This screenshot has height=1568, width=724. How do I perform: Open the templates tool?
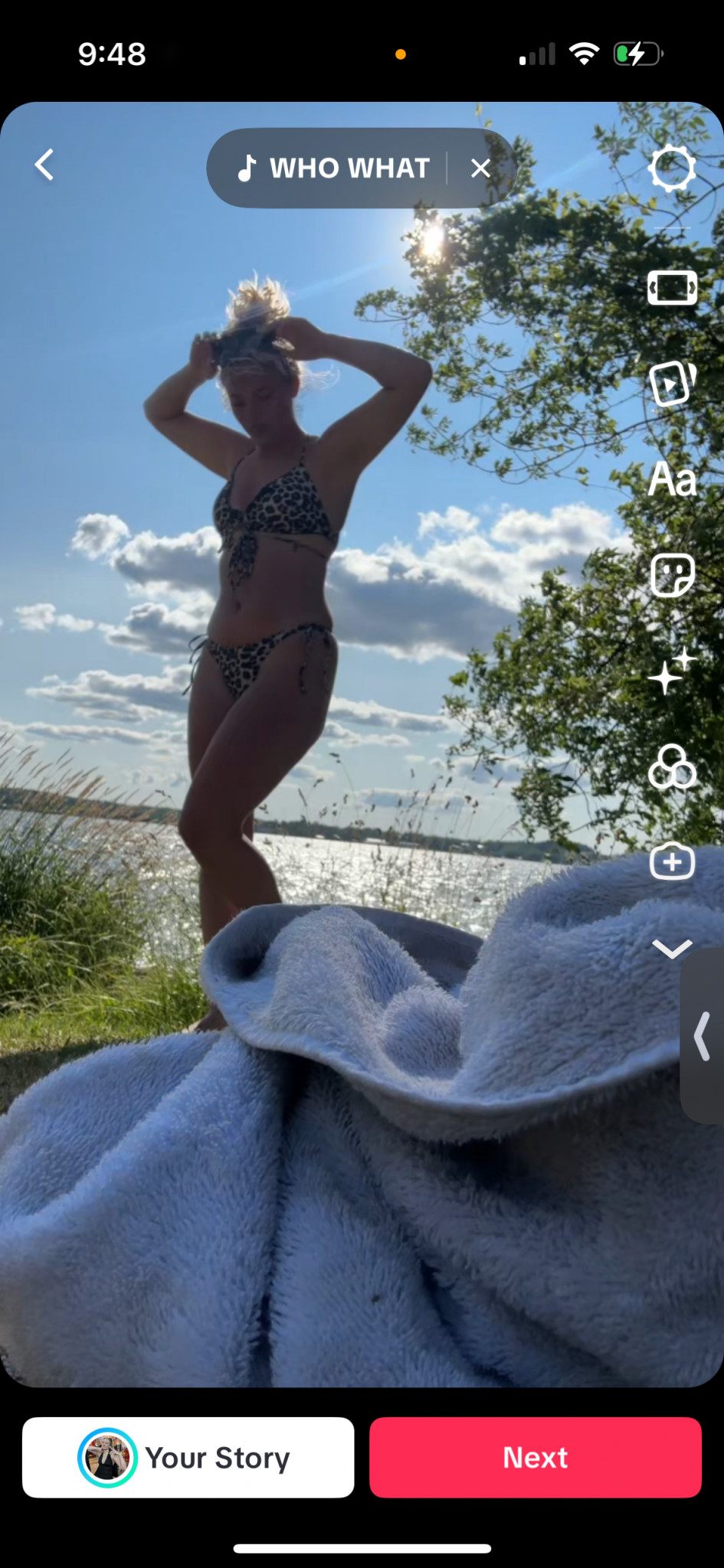[672, 383]
